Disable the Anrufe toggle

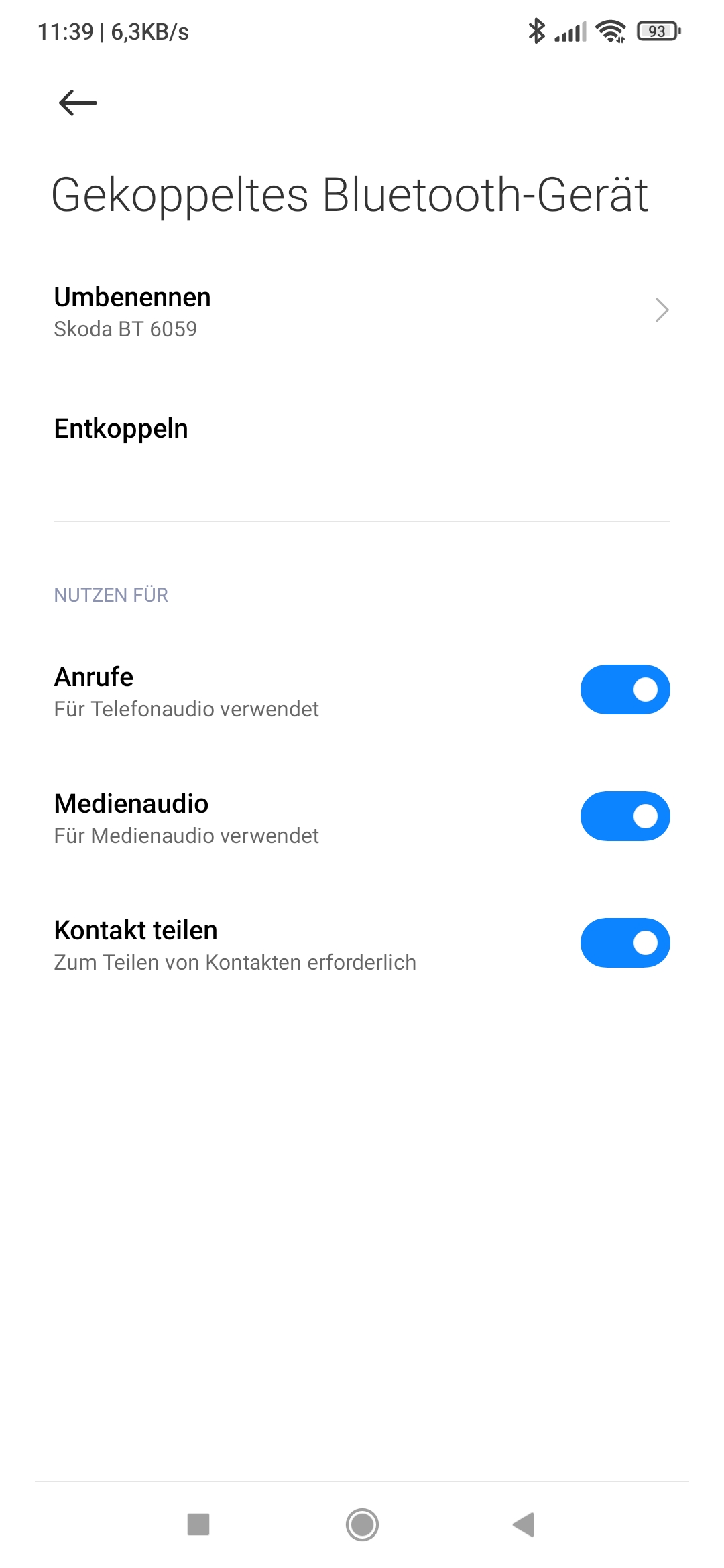625,690
